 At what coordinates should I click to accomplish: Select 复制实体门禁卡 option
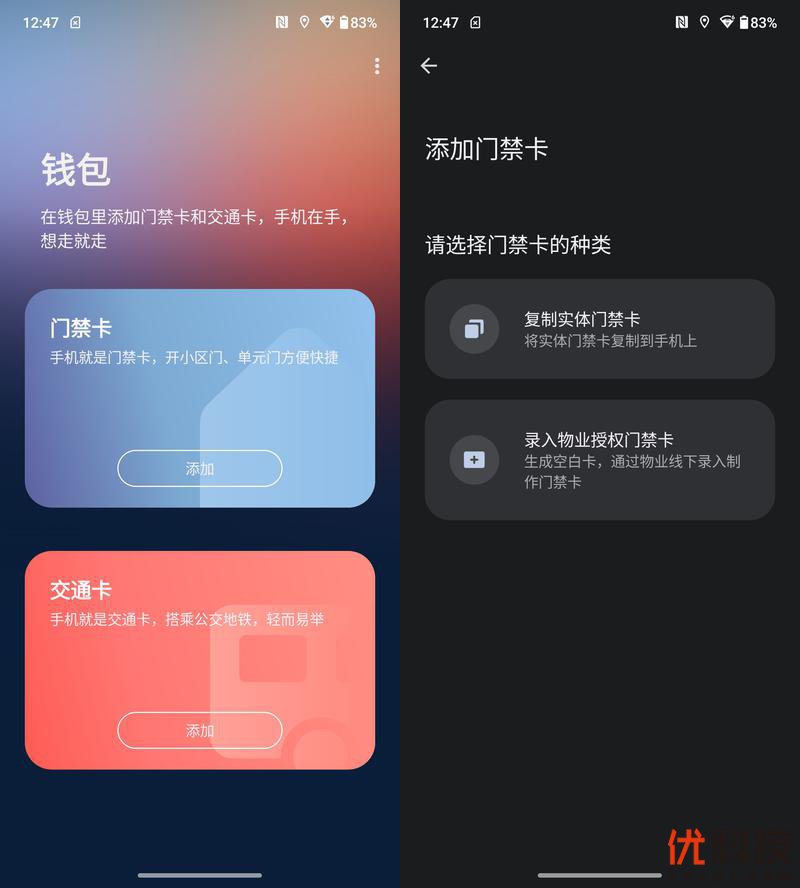click(x=600, y=329)
